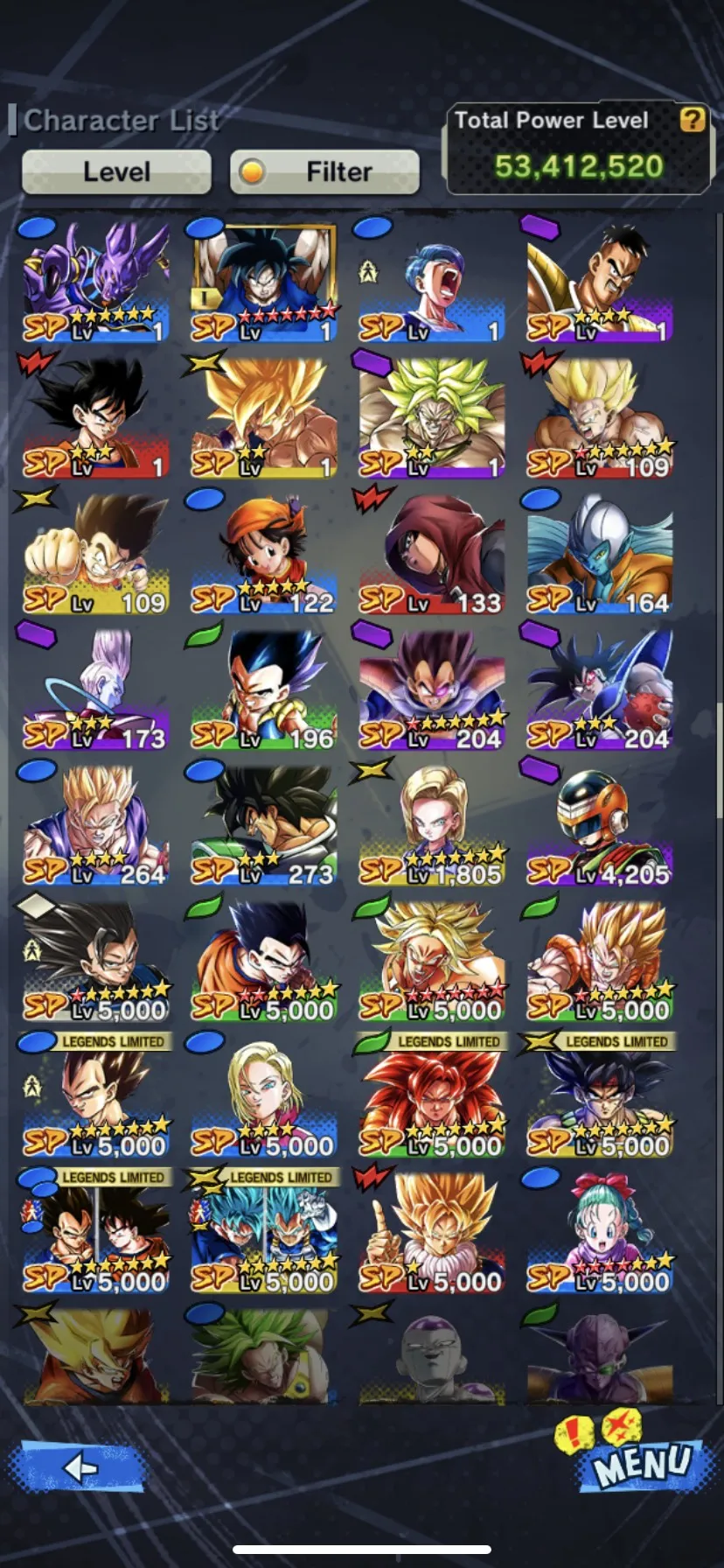Open the Filter options
Screen dimensions: 724x1568
(x=324, y=171)
